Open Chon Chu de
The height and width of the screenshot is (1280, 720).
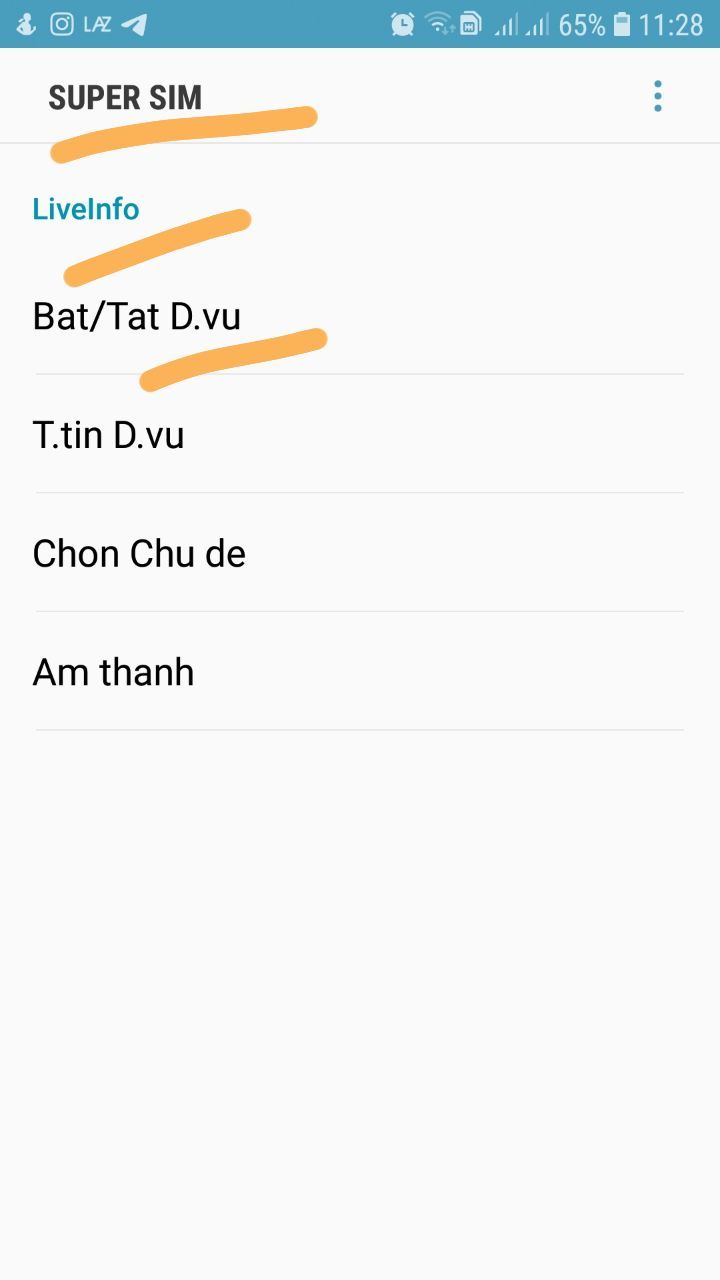(x=360, y=553)
